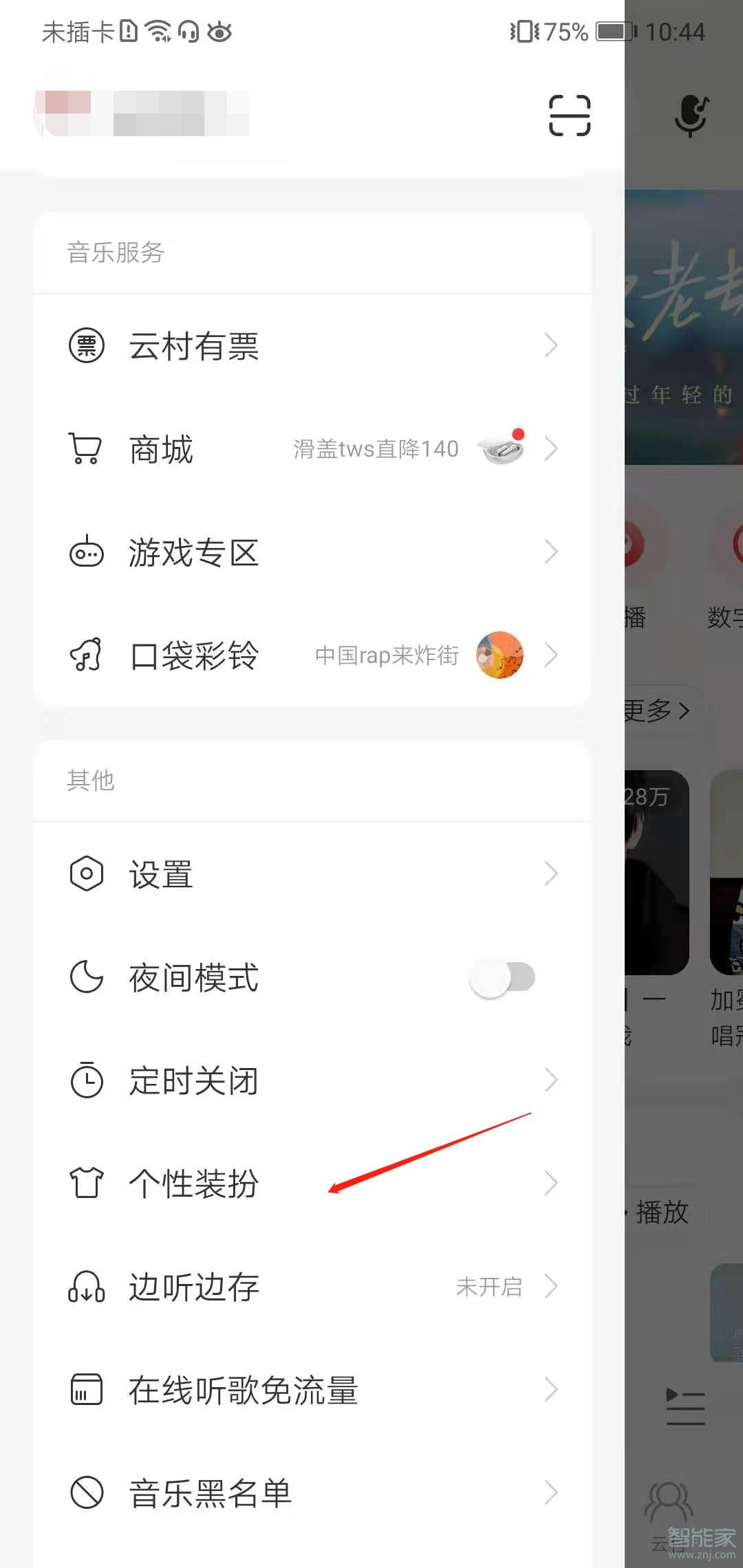Viewport: 743px width, 1568px height.
Task: Open the 更多 link on the right
Action: click(x=655, y=711)
